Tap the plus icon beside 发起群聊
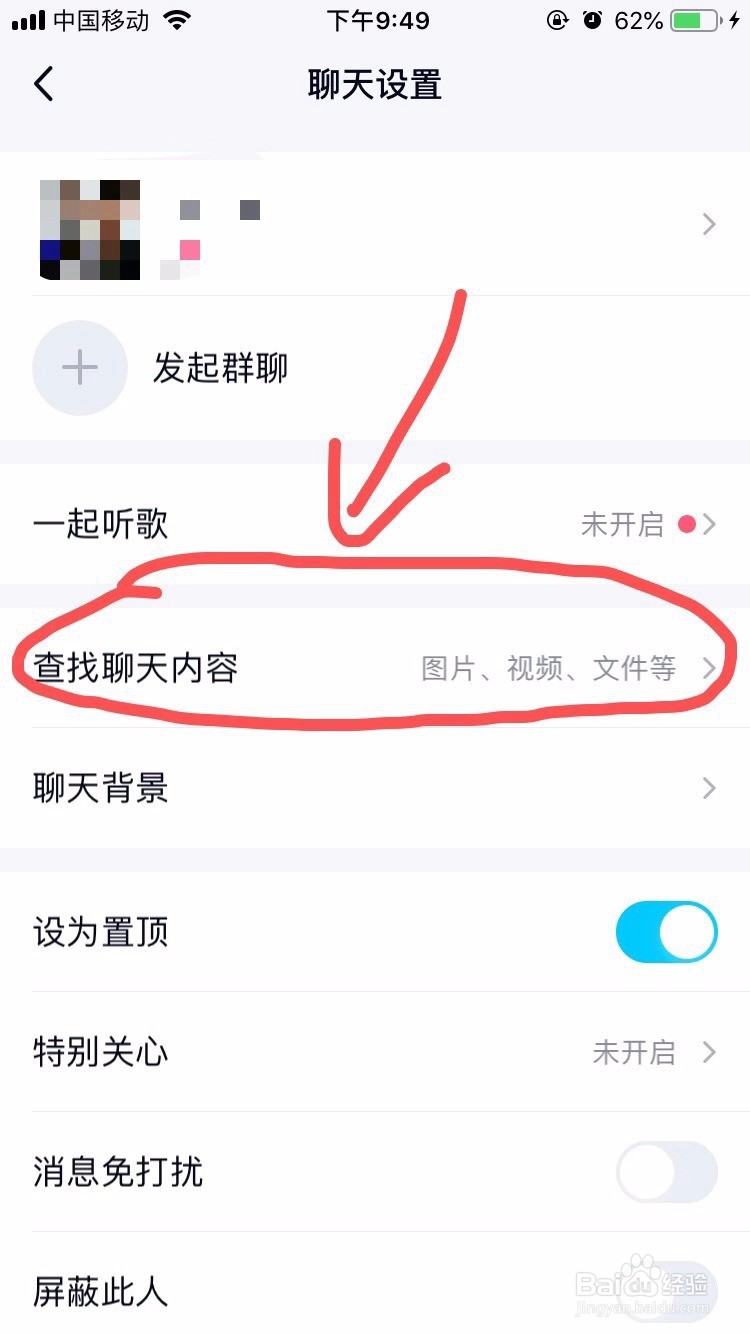Screen dimensions: 750x1334 click(x=80, y=368)
